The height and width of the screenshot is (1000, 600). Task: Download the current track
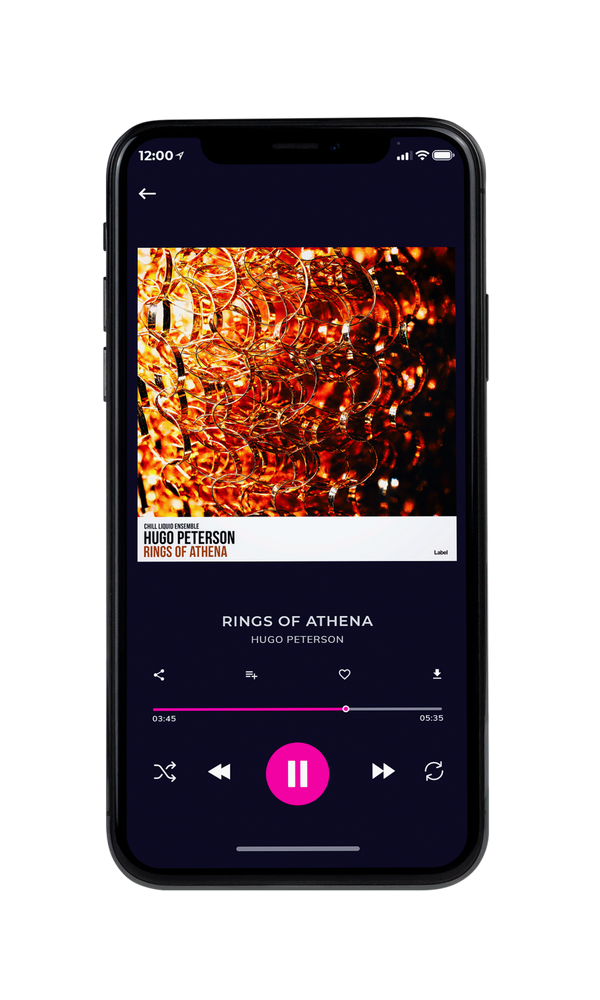[437, 674]
